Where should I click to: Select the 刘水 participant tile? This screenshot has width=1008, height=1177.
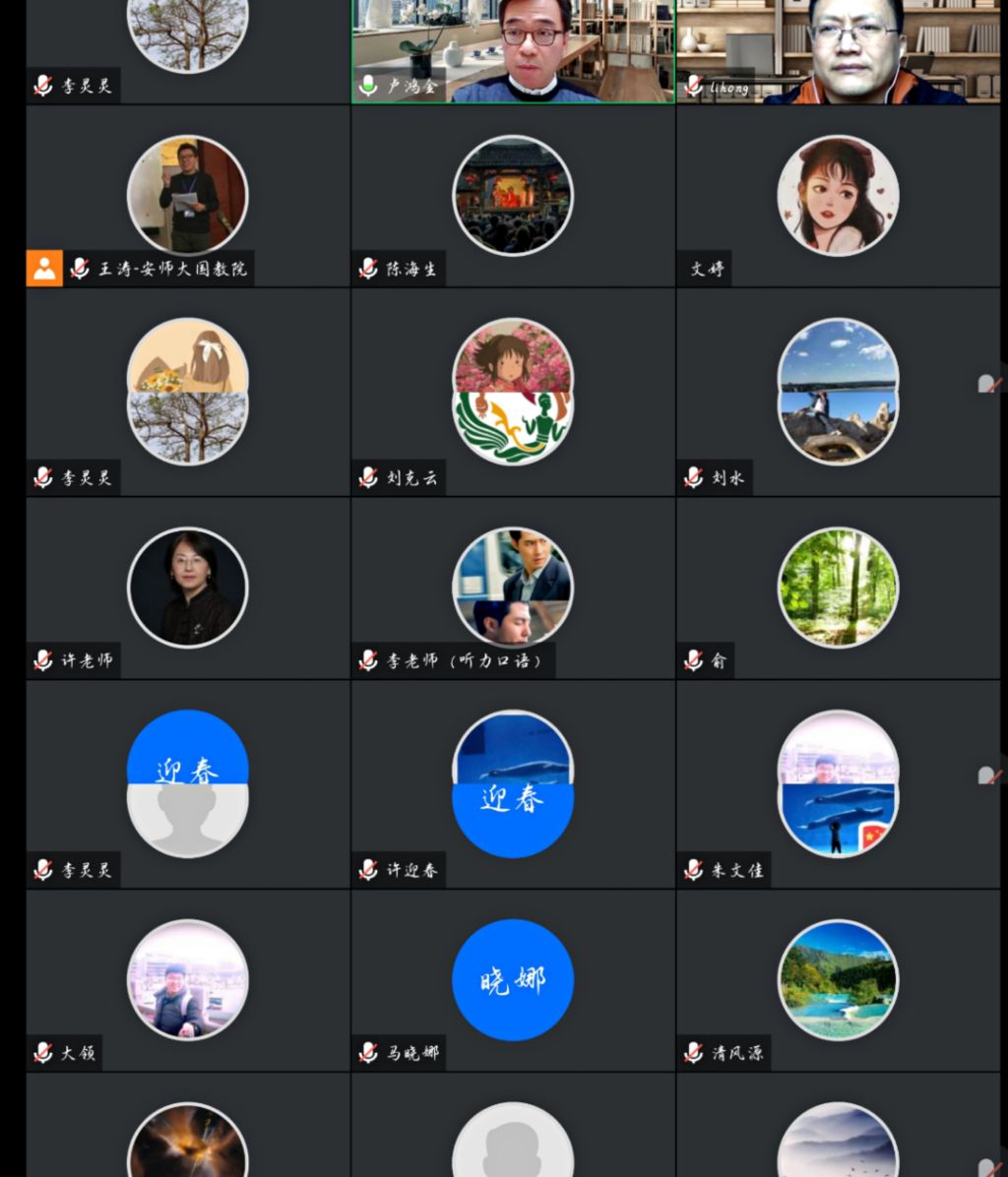point(838,392)
